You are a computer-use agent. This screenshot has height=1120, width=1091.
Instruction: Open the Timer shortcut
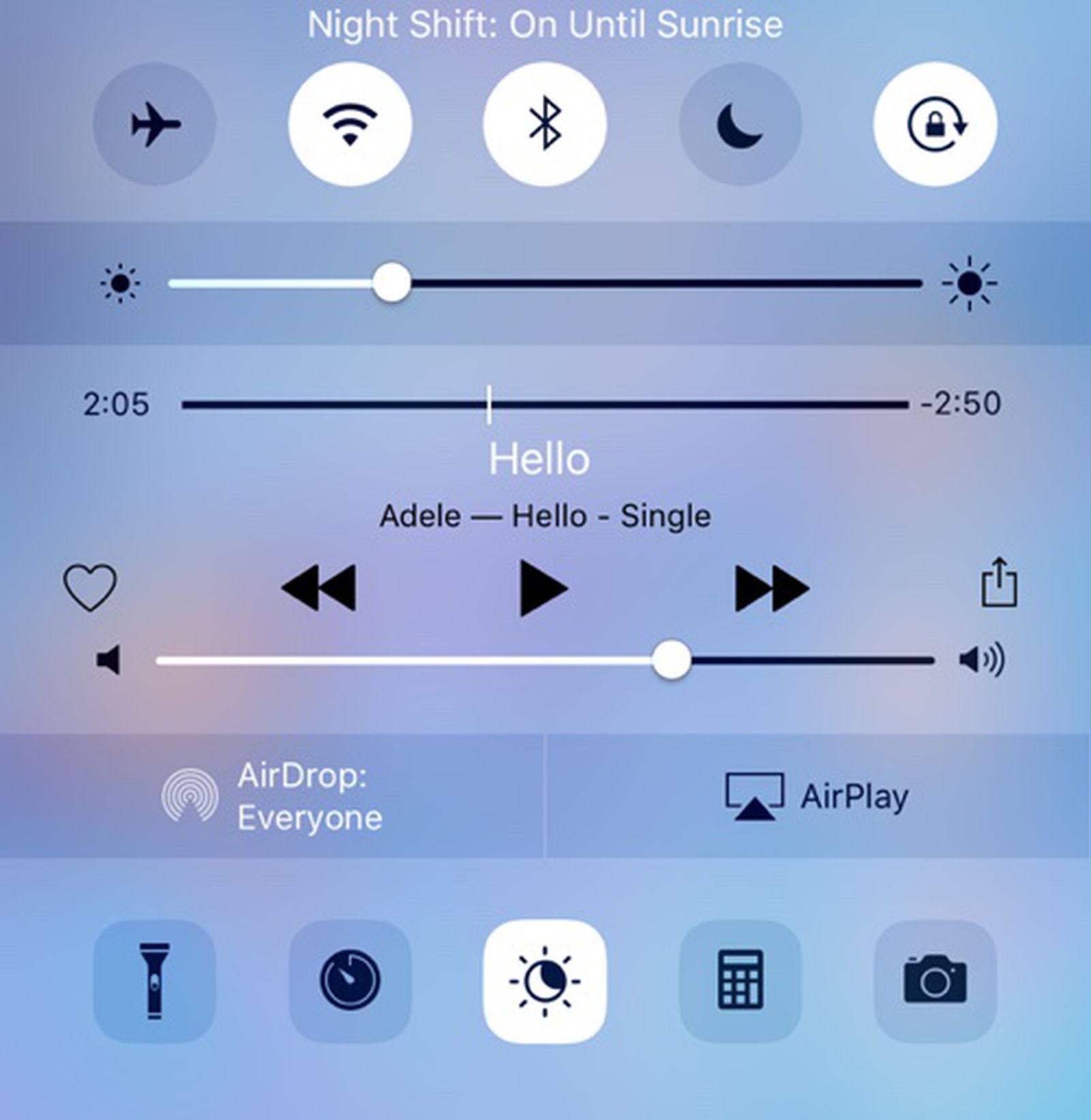coord(350,981)
